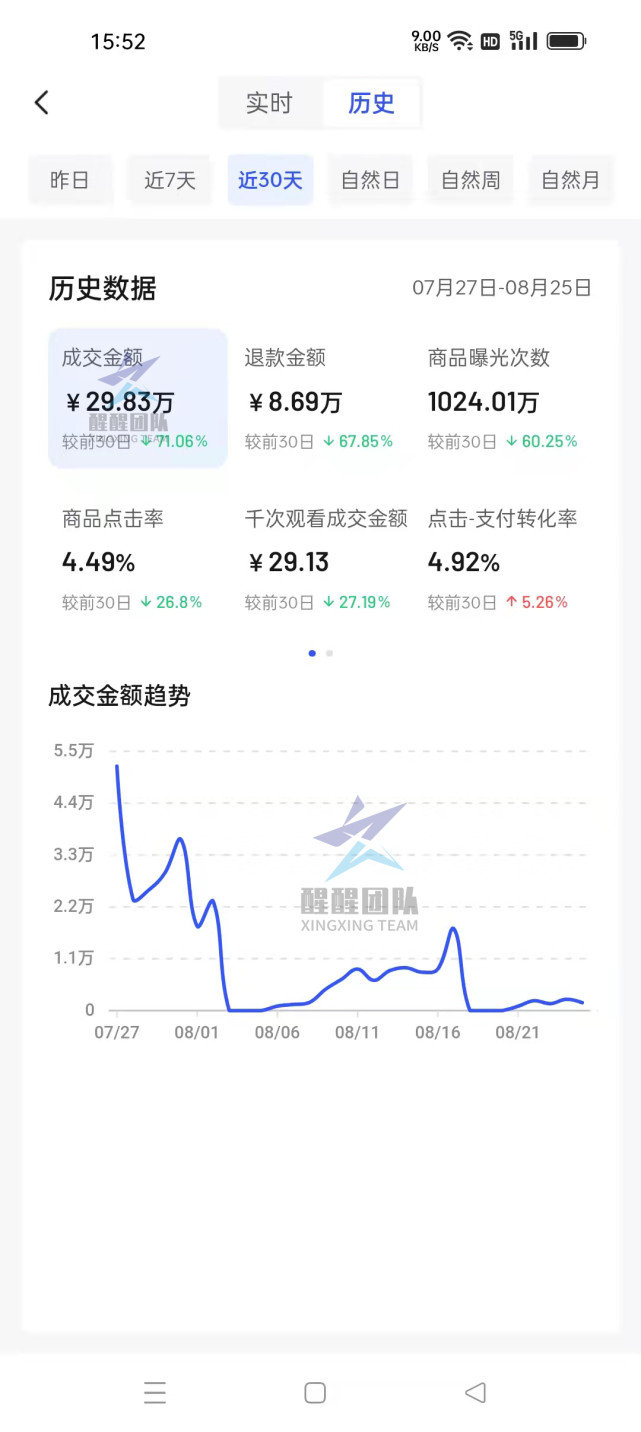
Task: Open the 商品曝光次数 metric card
Action: click(504, 398)
